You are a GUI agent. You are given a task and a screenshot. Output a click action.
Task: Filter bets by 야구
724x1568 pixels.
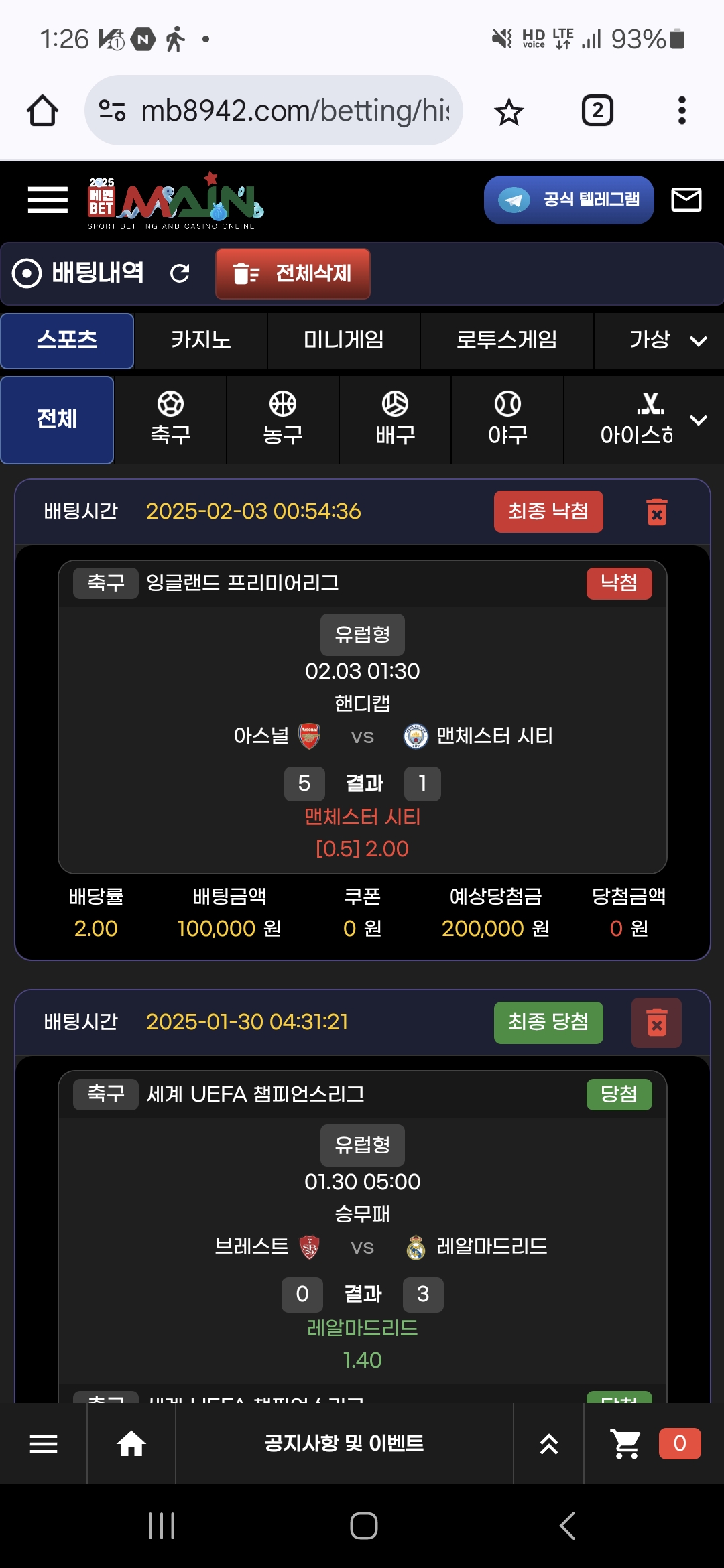pyautogui.click(x=507, y=419)
